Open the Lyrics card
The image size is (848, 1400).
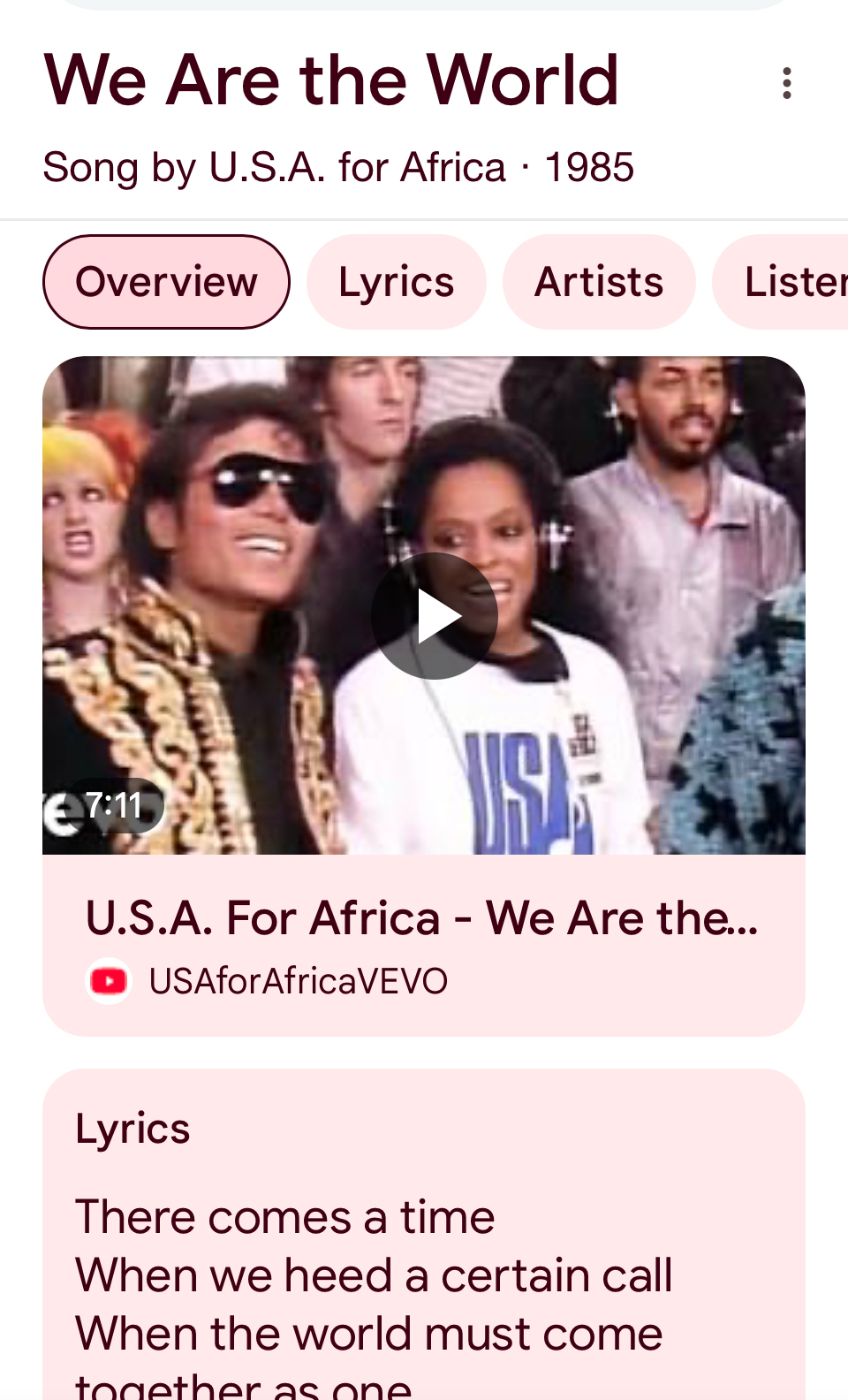pos(423,1255)
